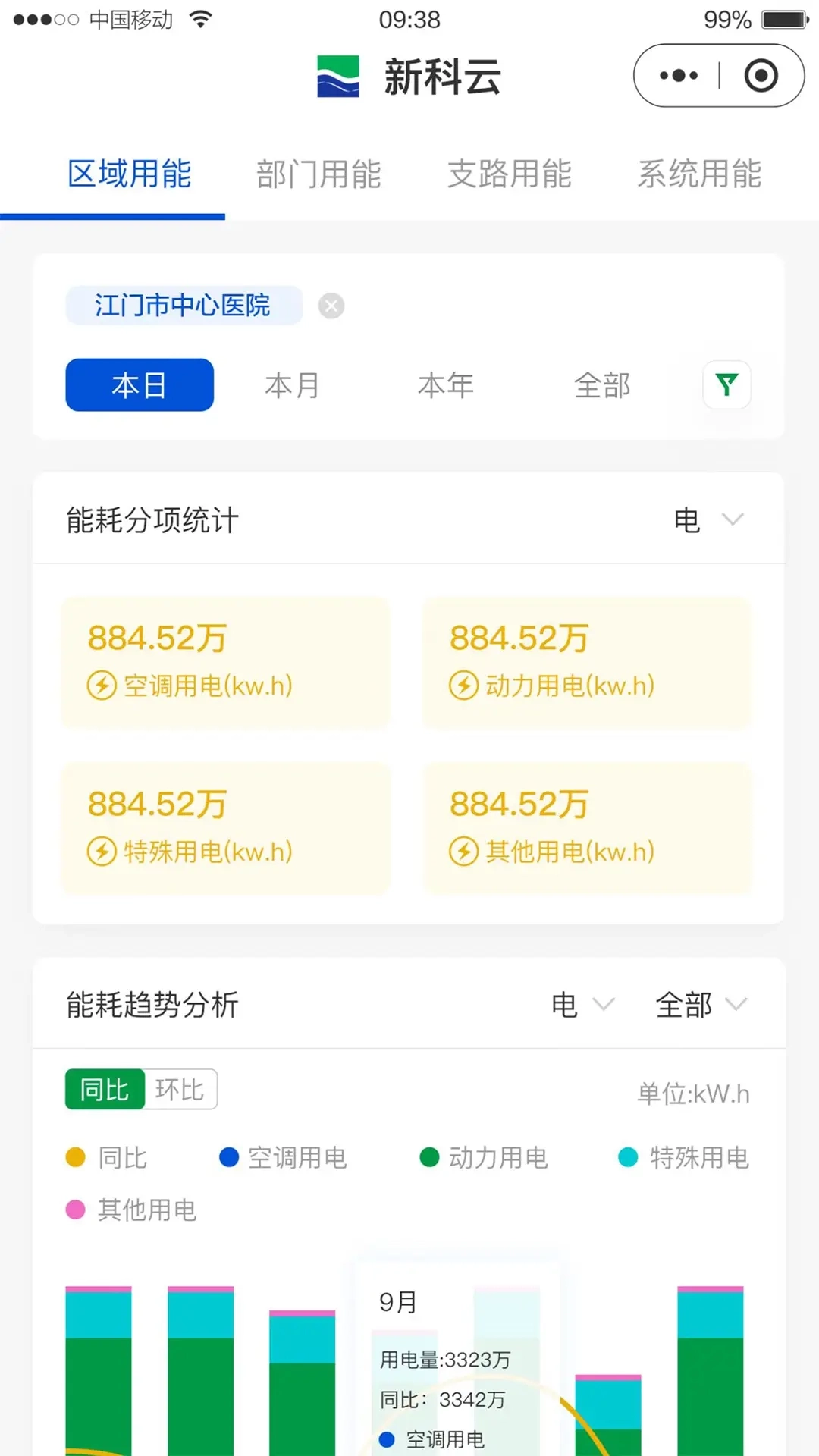Tap the 其他用电 pink legend dot
This screenshot has width=819, height=1456.
pyautogui.click(x=76, y=1211)
